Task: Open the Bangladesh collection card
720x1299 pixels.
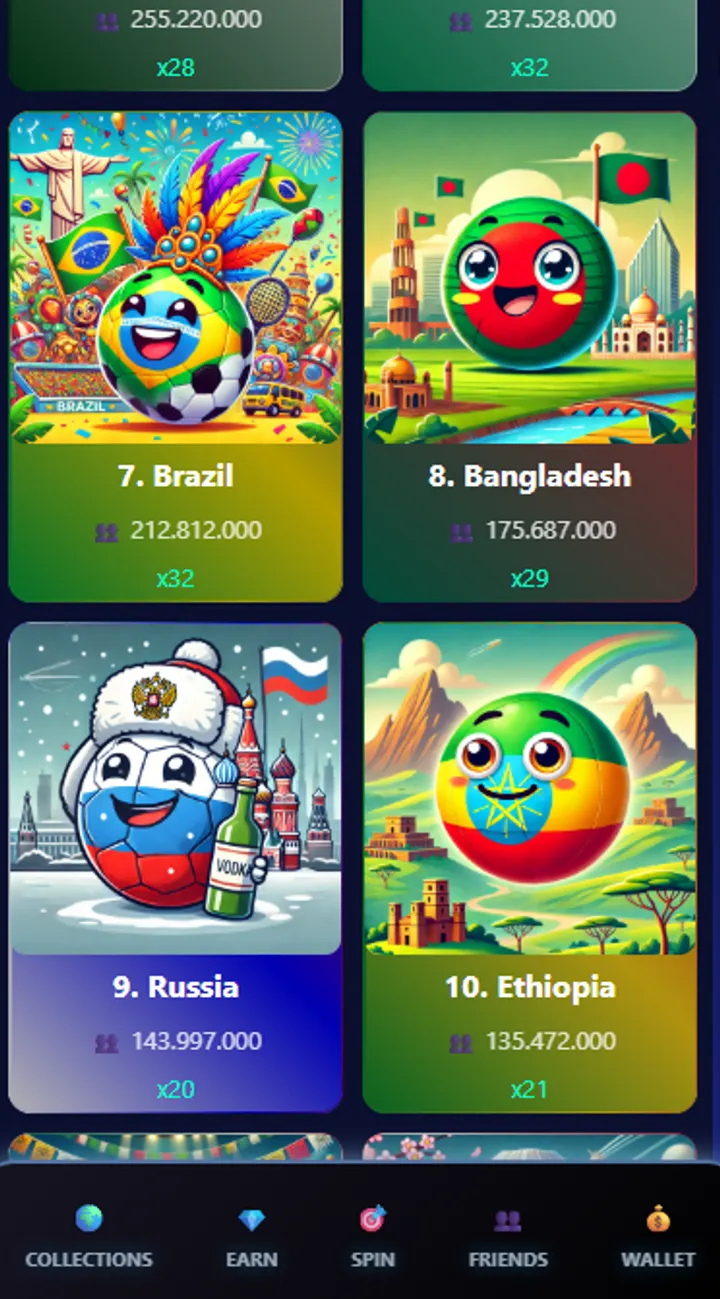Action: pos(529,356)
